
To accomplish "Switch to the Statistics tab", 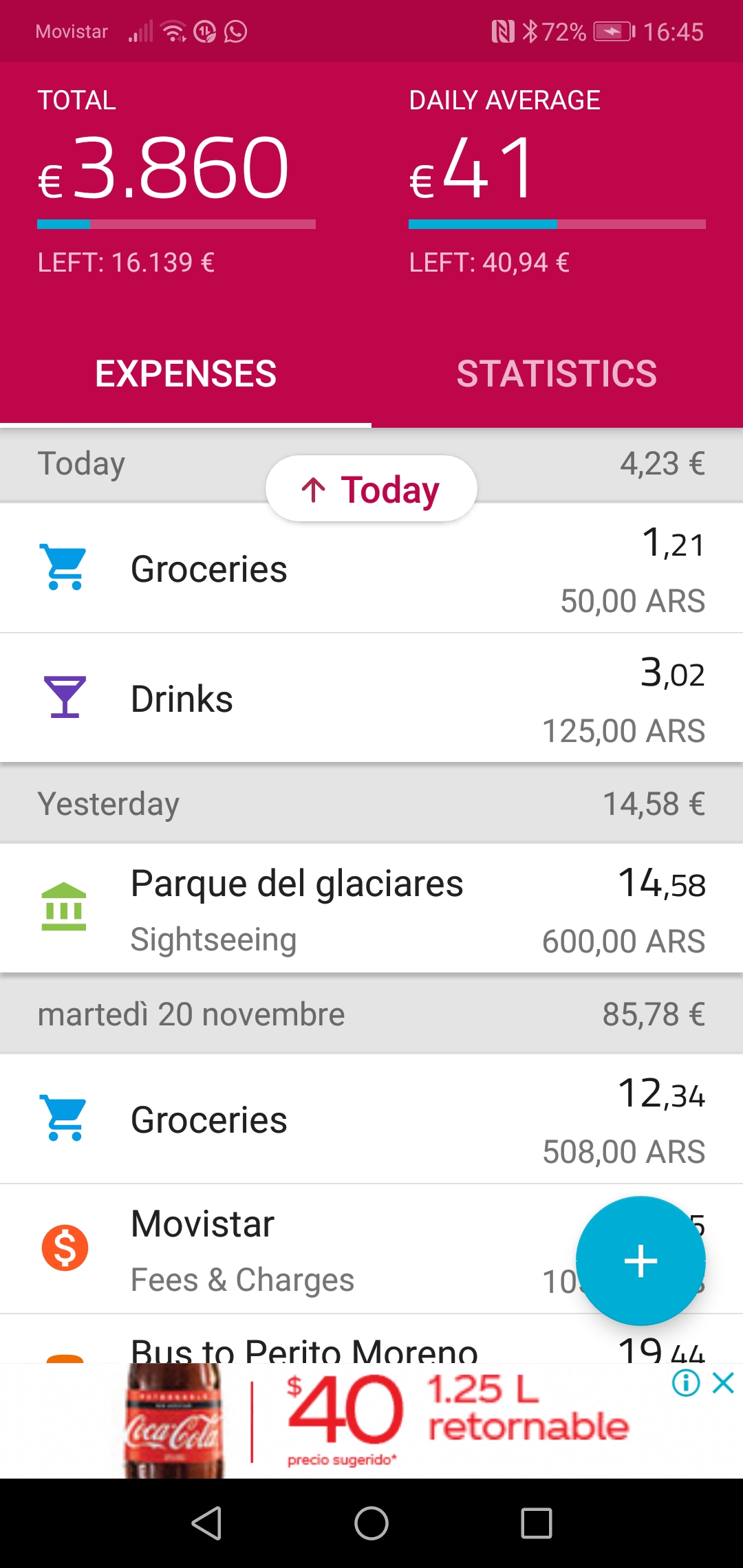I will point(557,373).
